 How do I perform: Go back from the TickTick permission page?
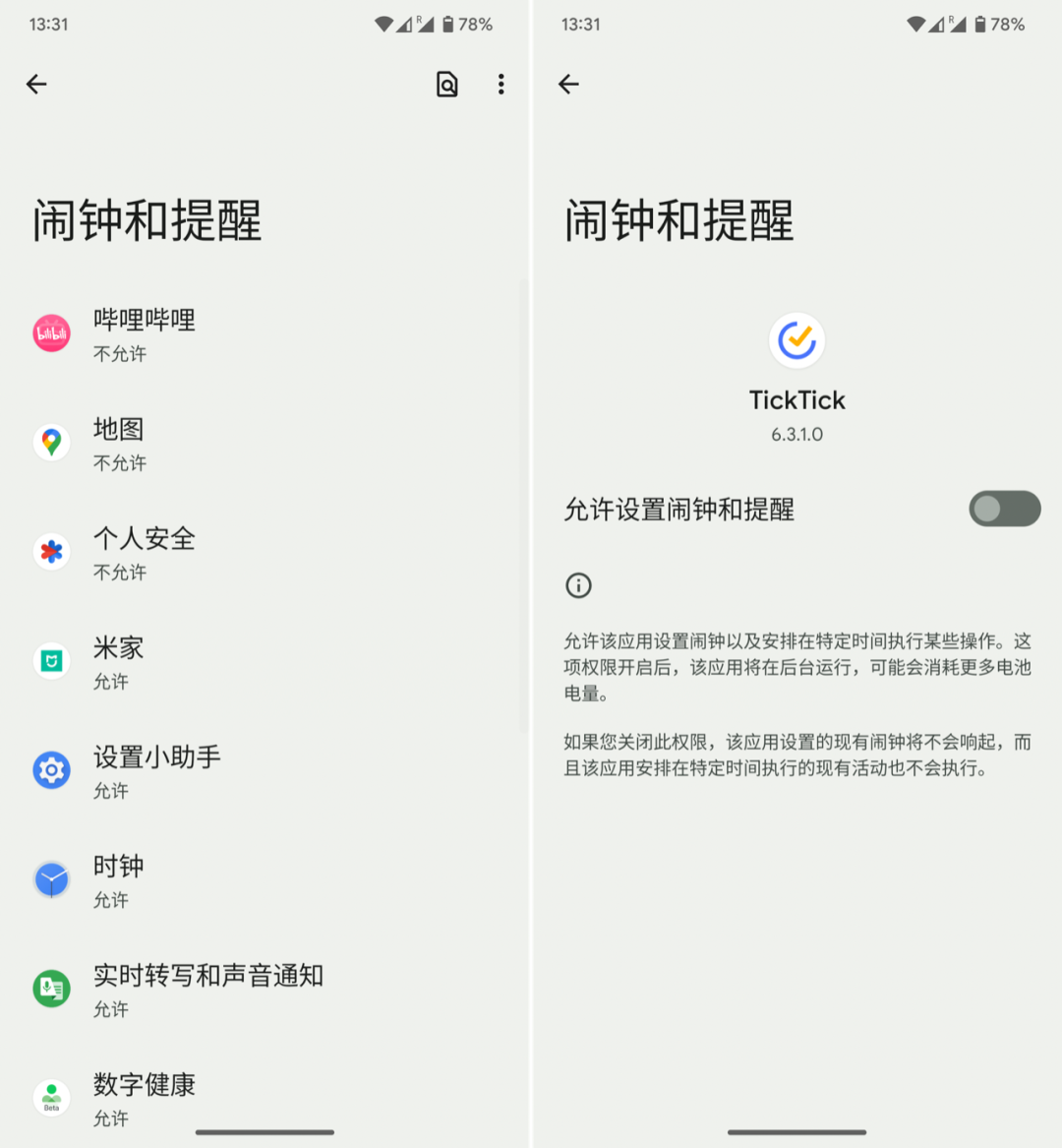click(x=568, y=85)
